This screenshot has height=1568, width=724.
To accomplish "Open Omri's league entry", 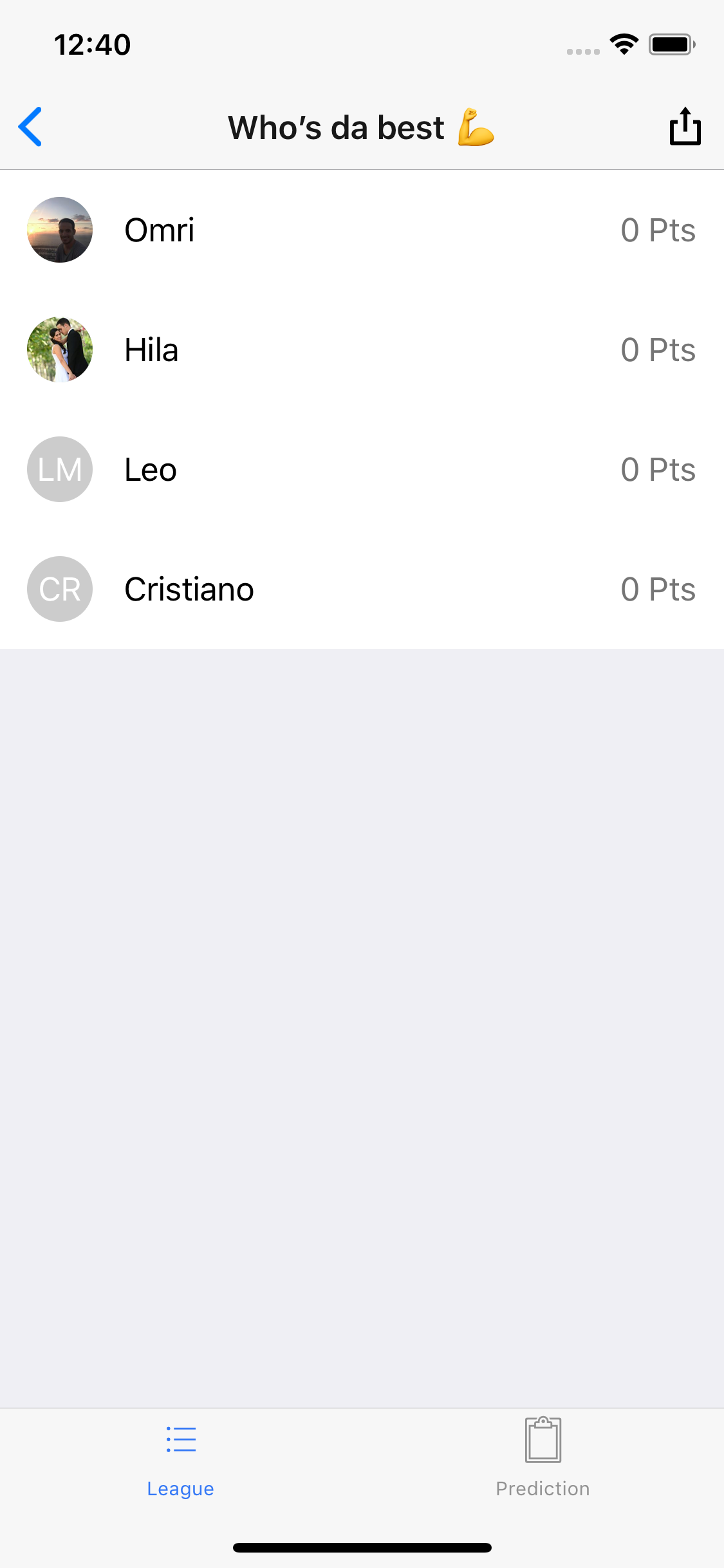I will tap(360, 230).
